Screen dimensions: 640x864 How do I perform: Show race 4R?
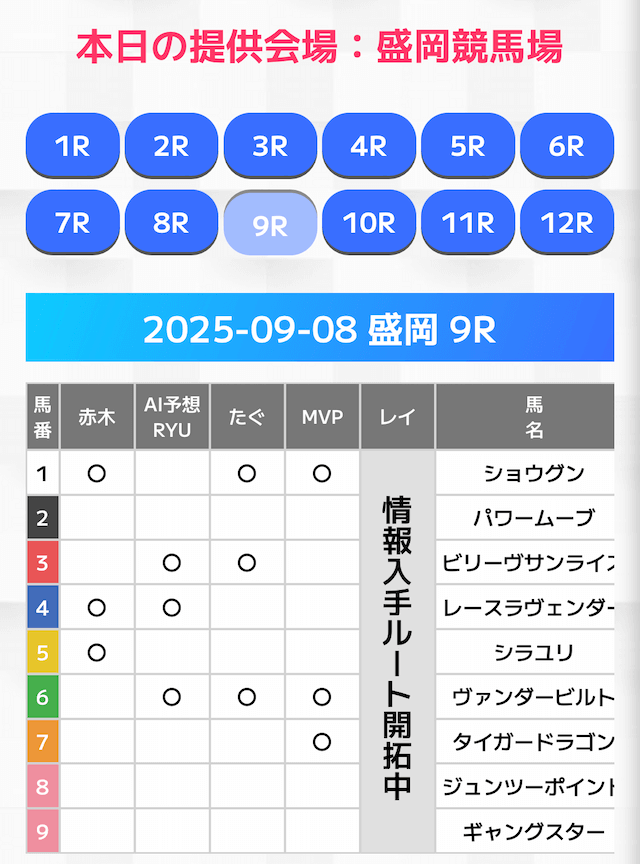[369, 146]
